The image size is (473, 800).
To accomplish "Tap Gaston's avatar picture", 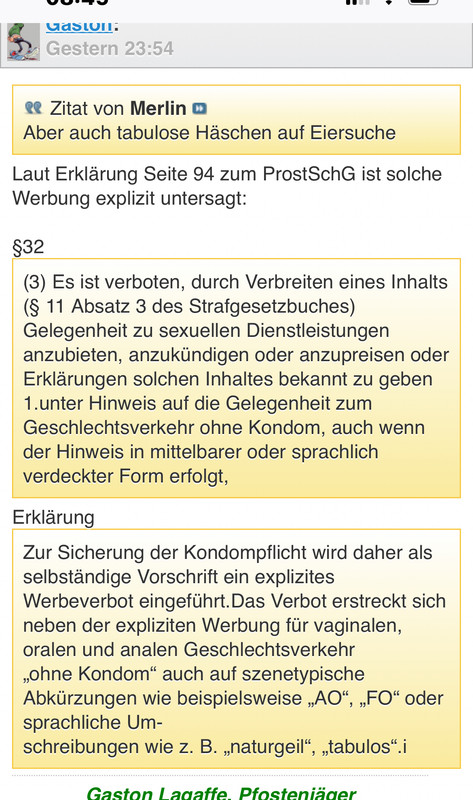I will click(x=23, y=41).
